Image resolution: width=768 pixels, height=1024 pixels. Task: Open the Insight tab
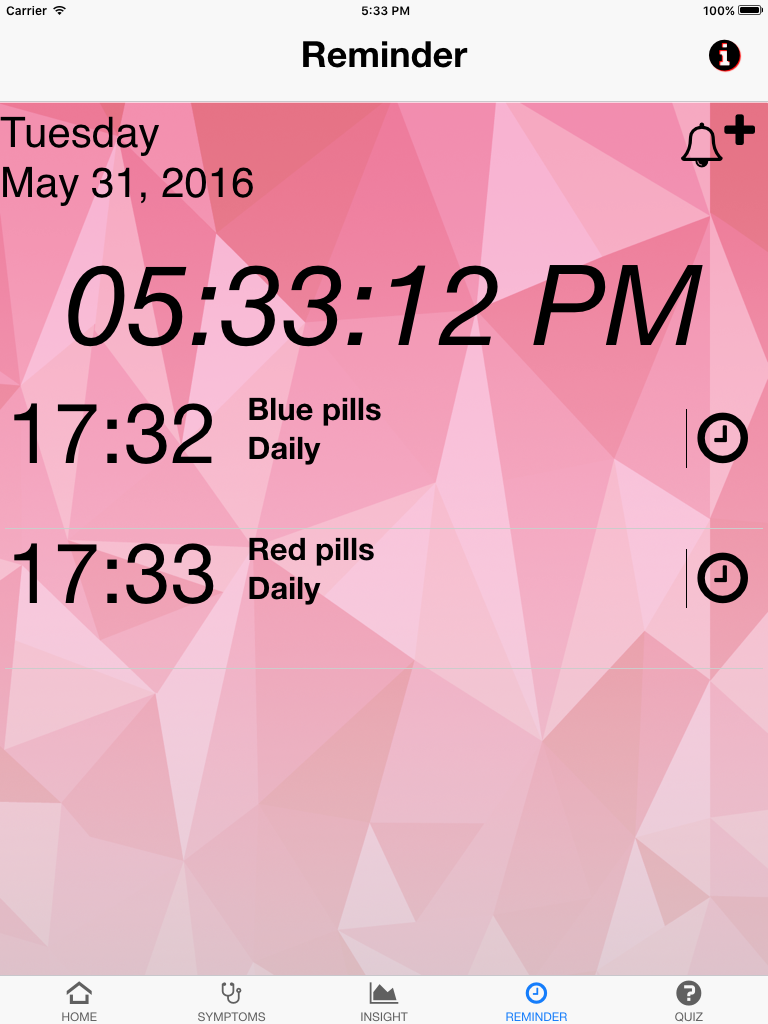[384, 1001]
